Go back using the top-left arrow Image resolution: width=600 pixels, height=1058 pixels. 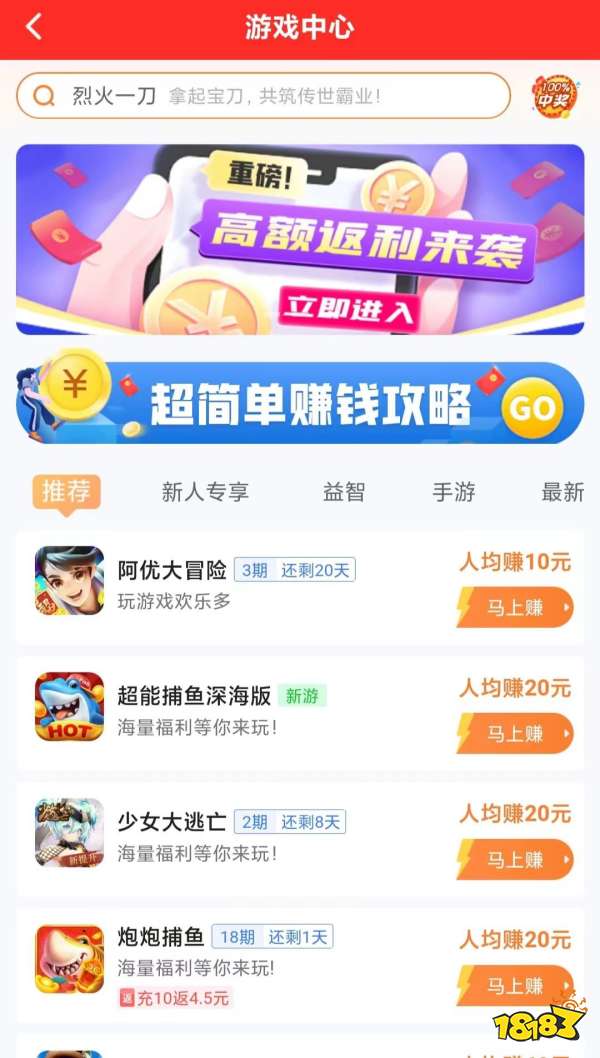pyautogui.click(x=34, y=27)
